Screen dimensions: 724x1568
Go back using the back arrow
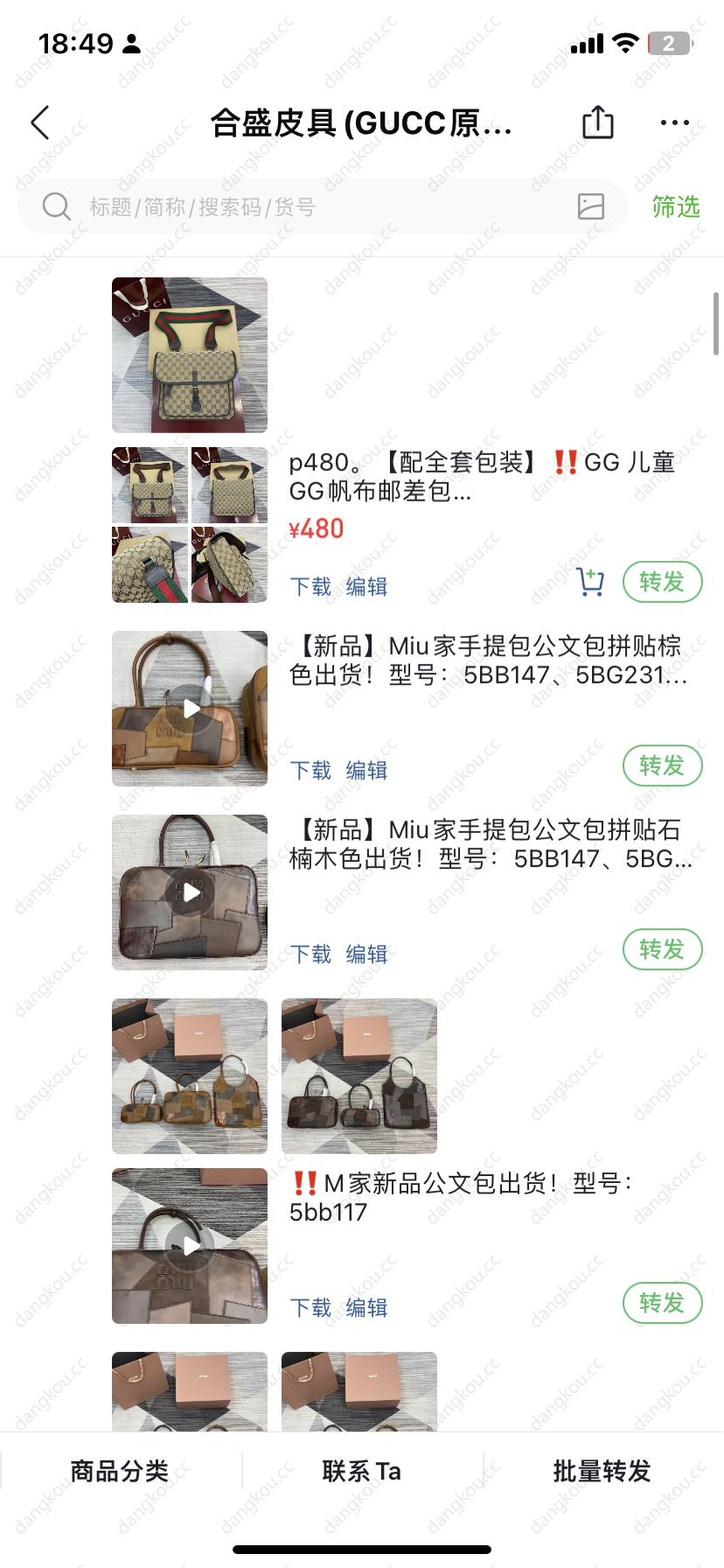coord(41,123)
